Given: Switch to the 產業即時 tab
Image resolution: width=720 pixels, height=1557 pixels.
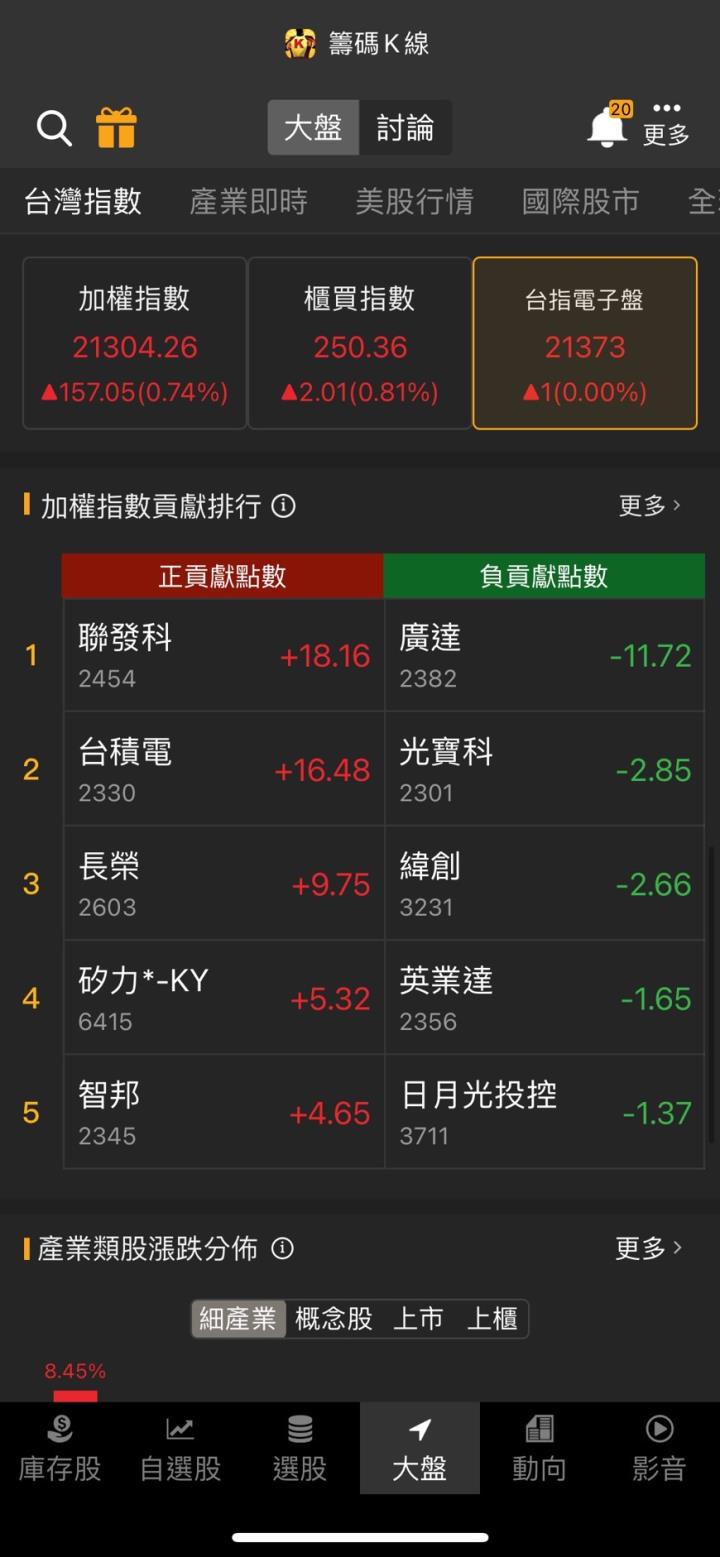Looking at the screenshot, I should 248,202.
